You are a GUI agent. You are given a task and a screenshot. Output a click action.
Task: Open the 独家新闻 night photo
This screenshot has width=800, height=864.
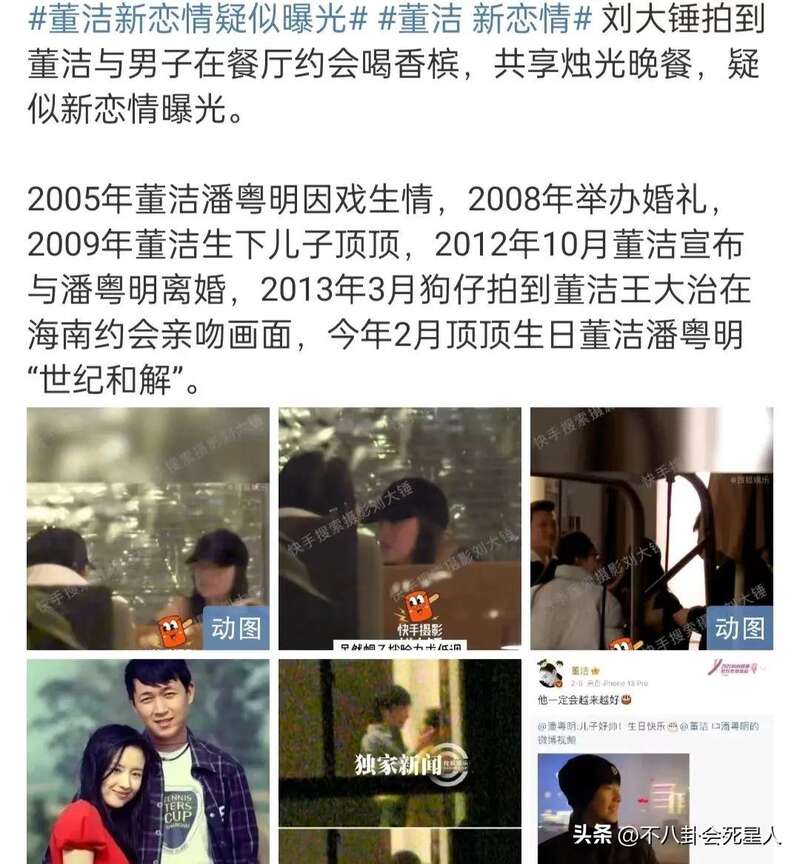(399, 760)
